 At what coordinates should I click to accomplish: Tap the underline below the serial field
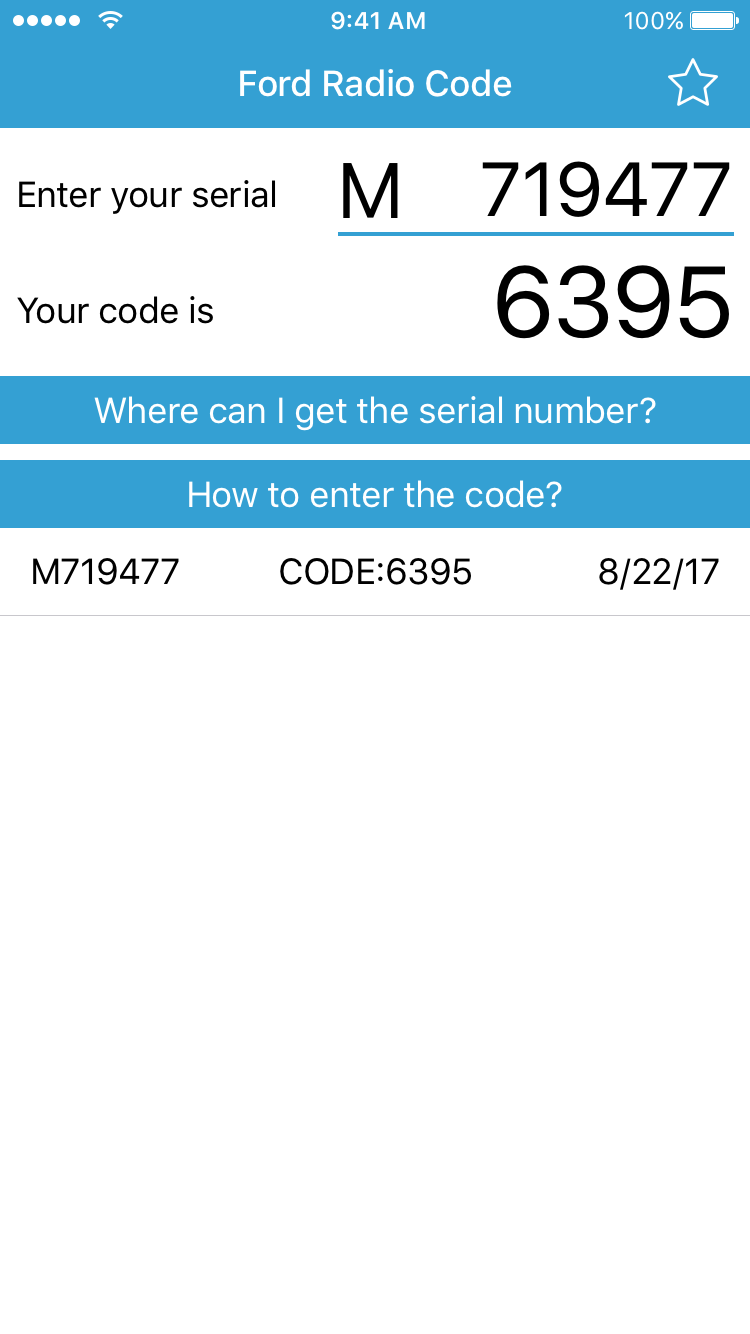536,233
